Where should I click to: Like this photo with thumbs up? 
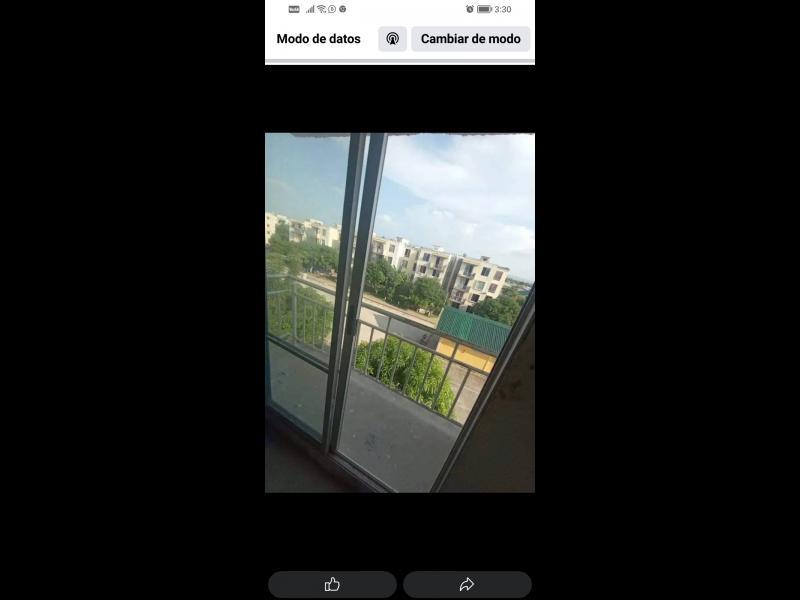[x=332, y=584]
